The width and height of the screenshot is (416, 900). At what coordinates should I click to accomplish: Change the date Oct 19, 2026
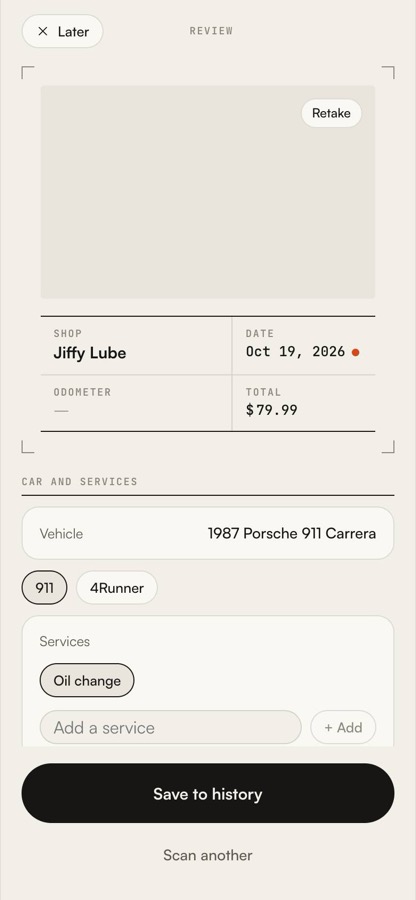pos(304,346)
